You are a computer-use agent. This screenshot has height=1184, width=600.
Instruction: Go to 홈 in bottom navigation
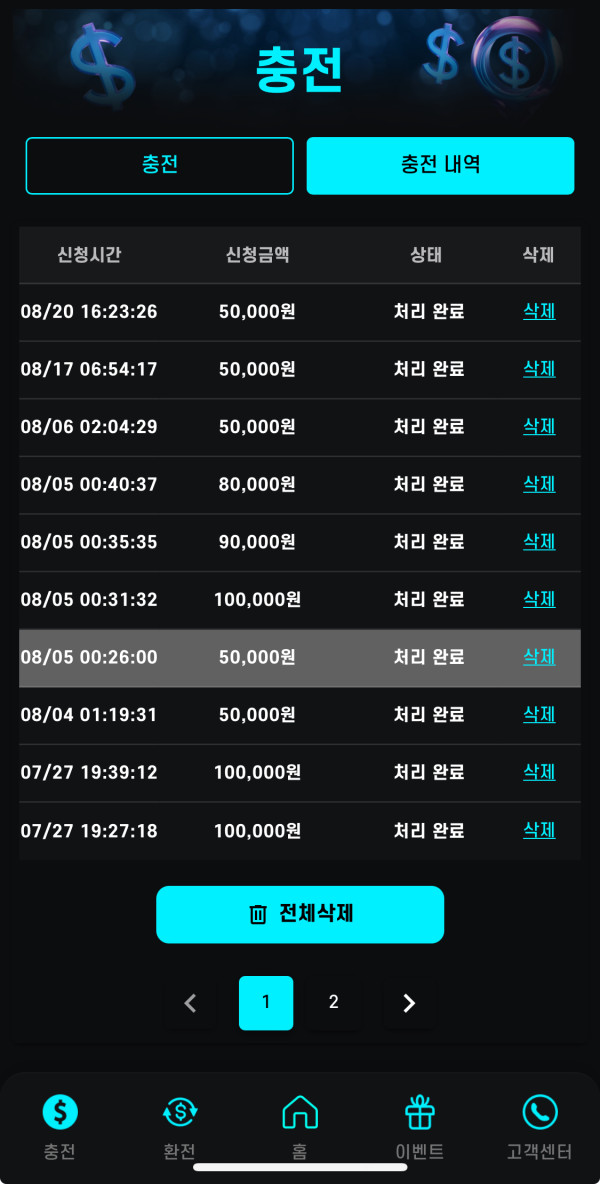(x=300, y=1128)
